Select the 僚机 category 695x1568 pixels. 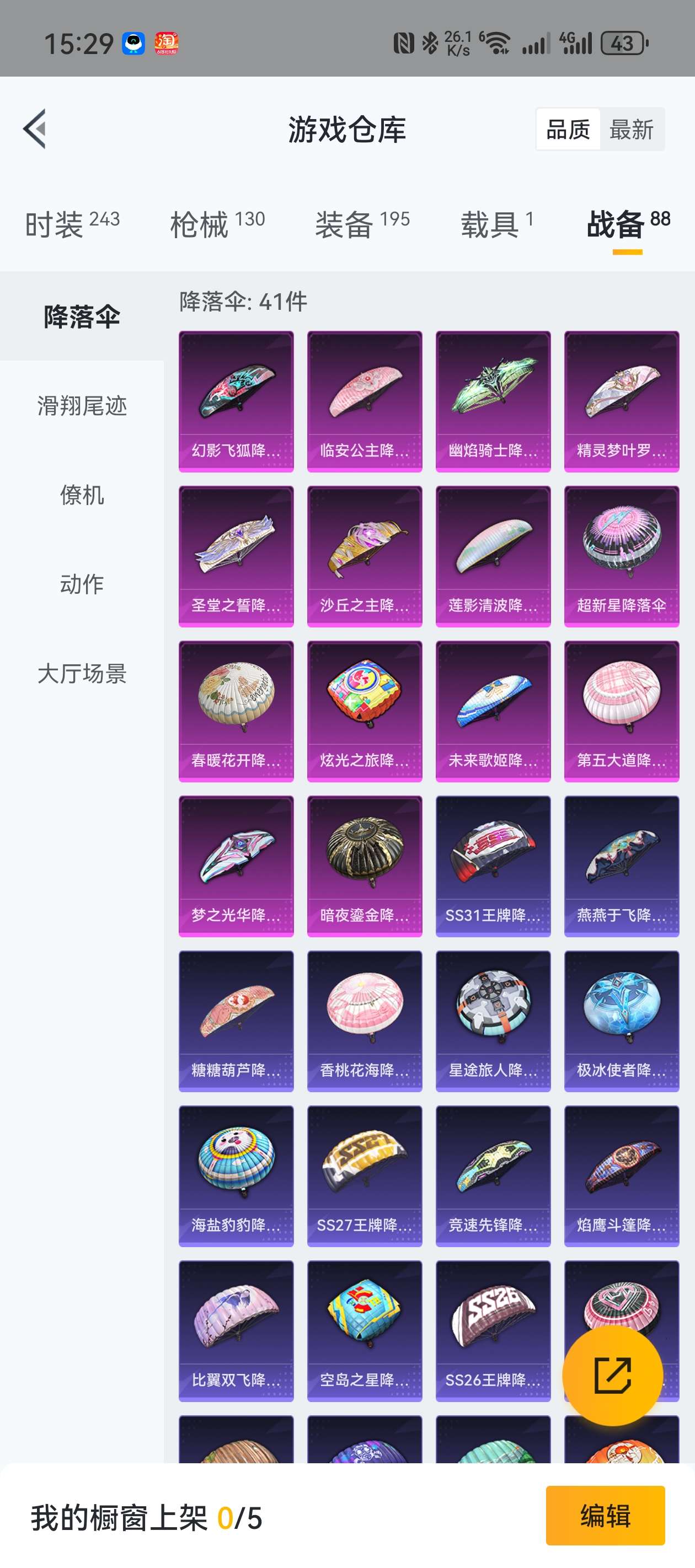[x=82, y=495]
